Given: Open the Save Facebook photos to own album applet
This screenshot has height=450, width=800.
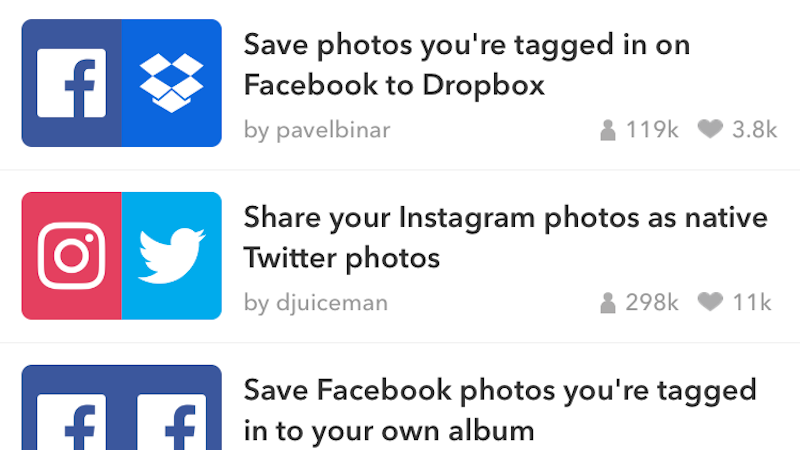Looking at the screenshot, I should (x=500, y=409).
